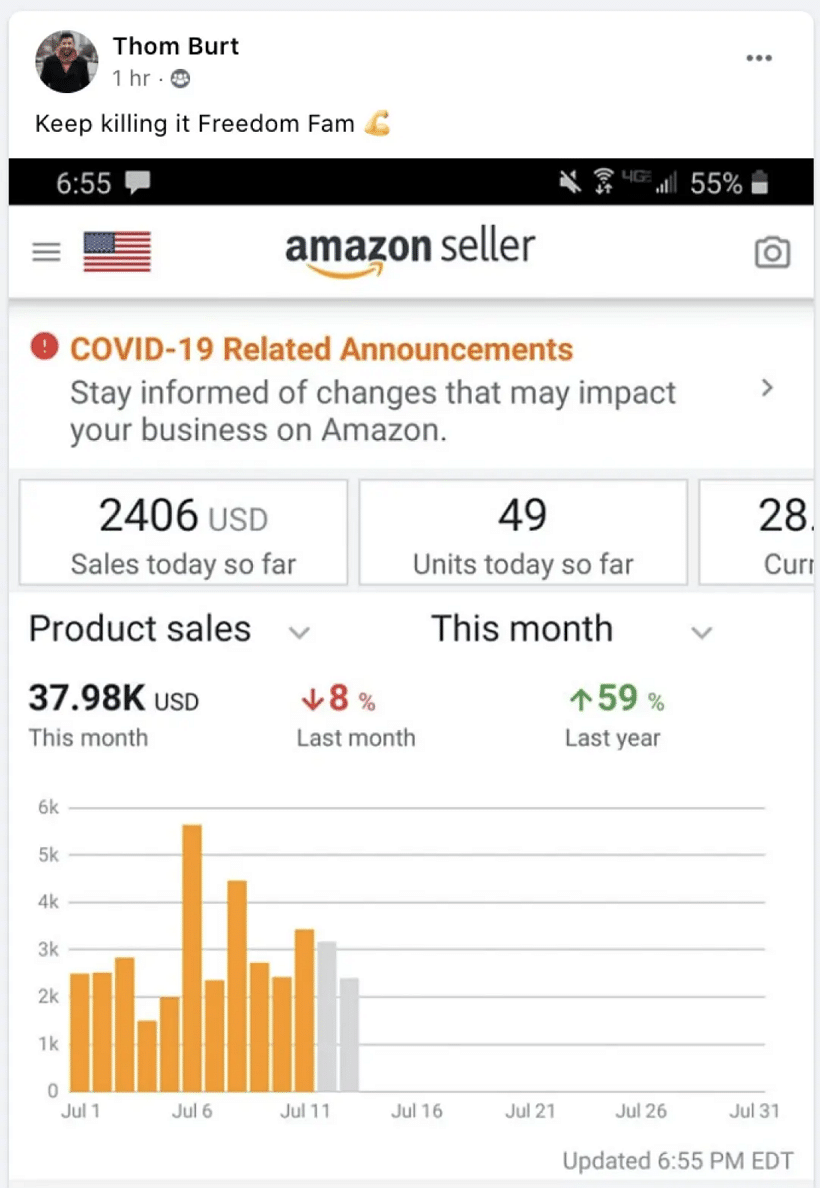This screenshot has width=820, height=1188.
Task: Select the Units today so far card
Action: pyautogui.click(x=524, y=531)
